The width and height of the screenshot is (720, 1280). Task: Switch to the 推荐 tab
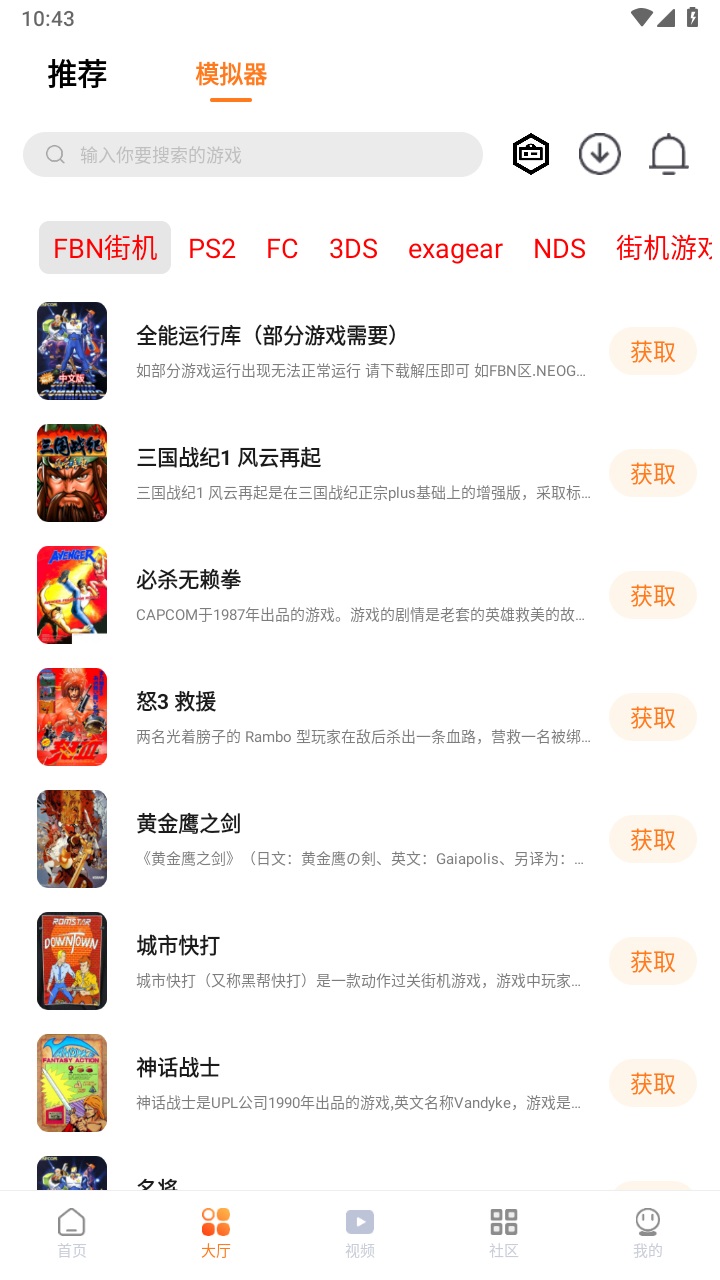[77, 75]
